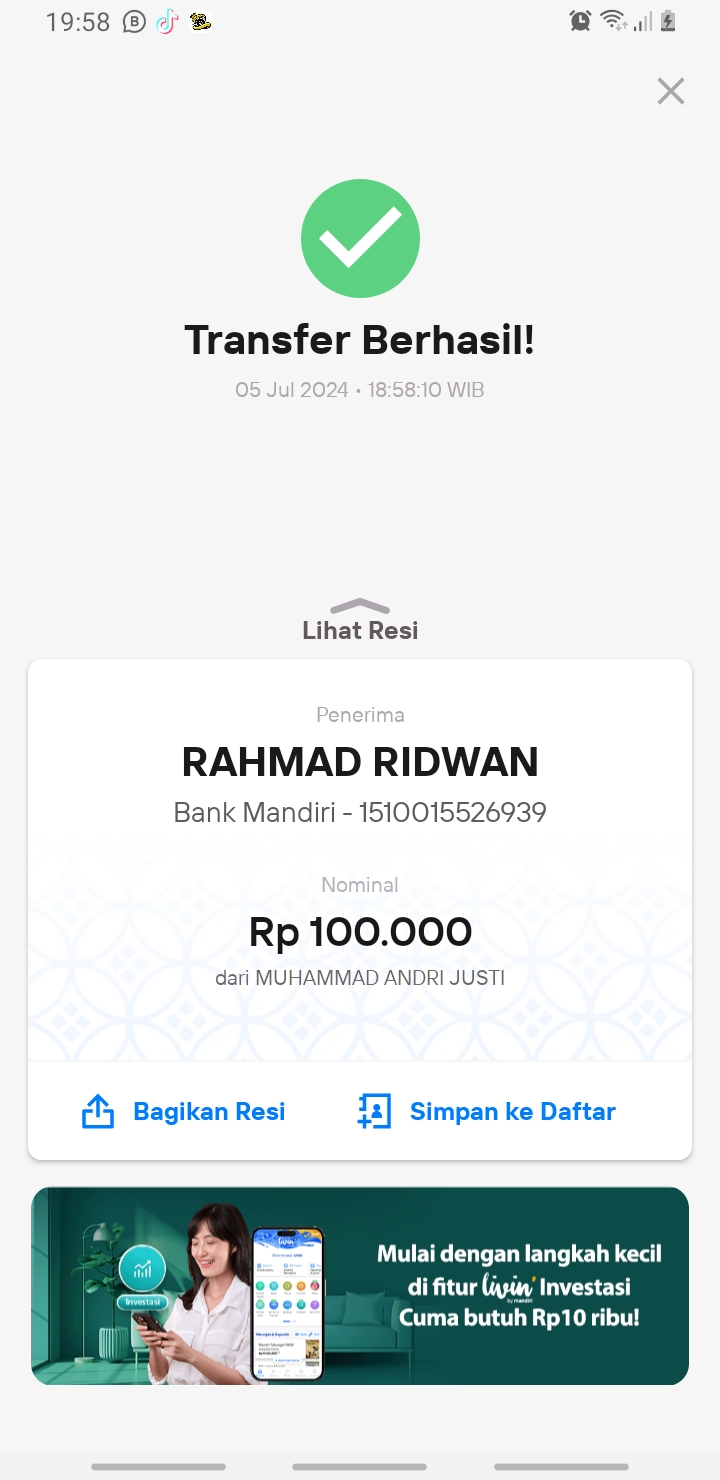Close the transfer success screen

(670, 91)
